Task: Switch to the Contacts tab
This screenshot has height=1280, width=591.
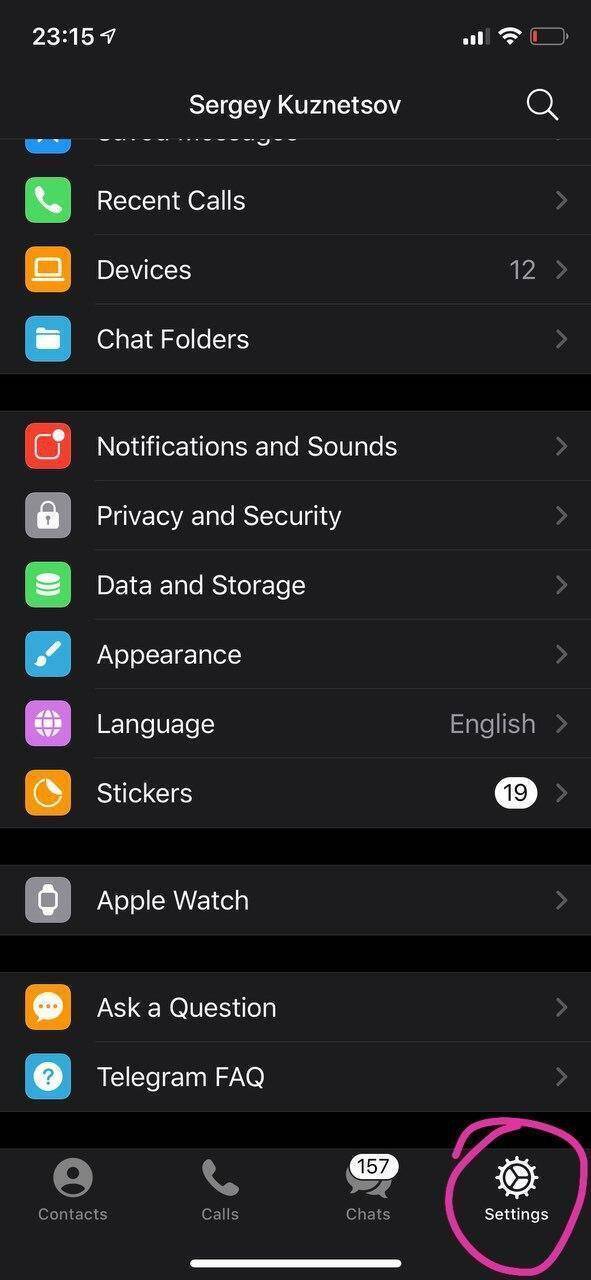Action: (x=73, y=1190)
